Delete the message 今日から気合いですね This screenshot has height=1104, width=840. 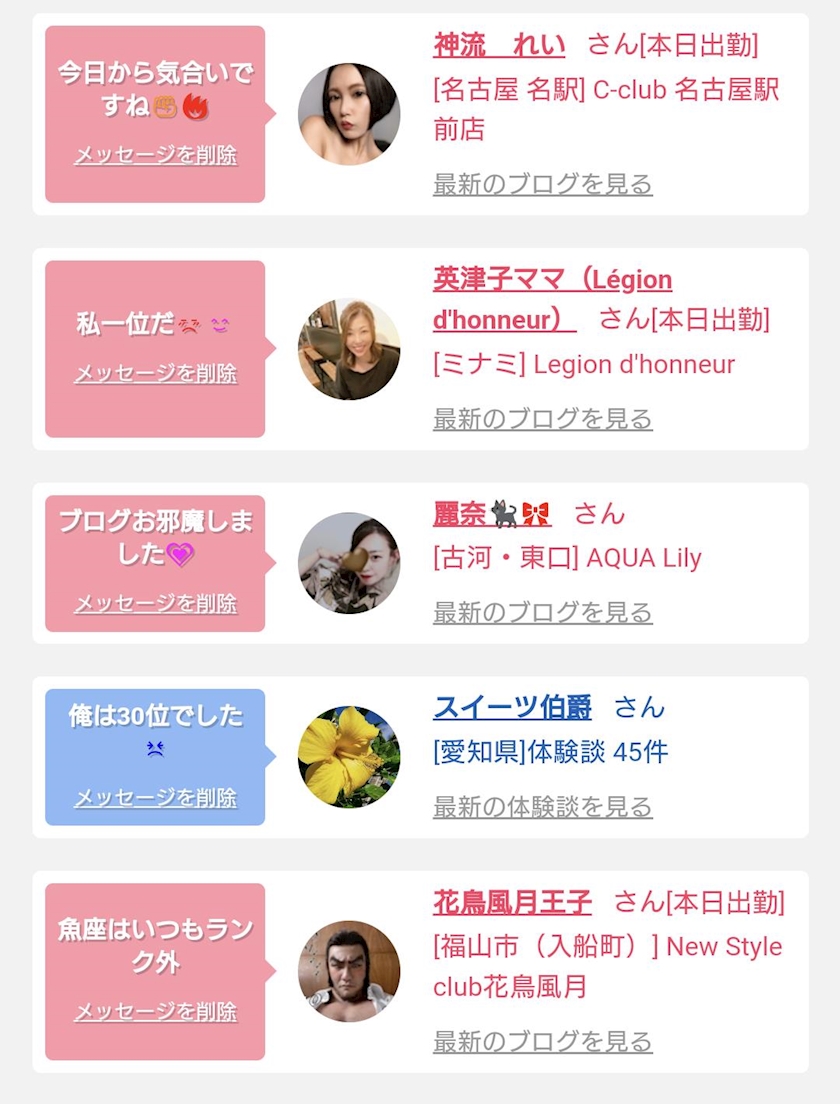[156, 154]
